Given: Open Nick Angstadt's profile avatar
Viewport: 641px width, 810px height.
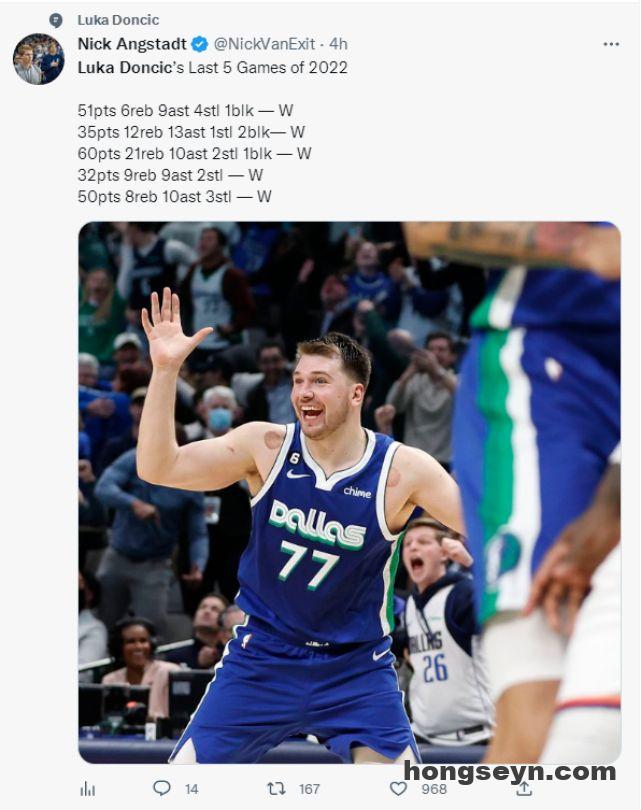Looking at the screenshot, I should [38, 59].
